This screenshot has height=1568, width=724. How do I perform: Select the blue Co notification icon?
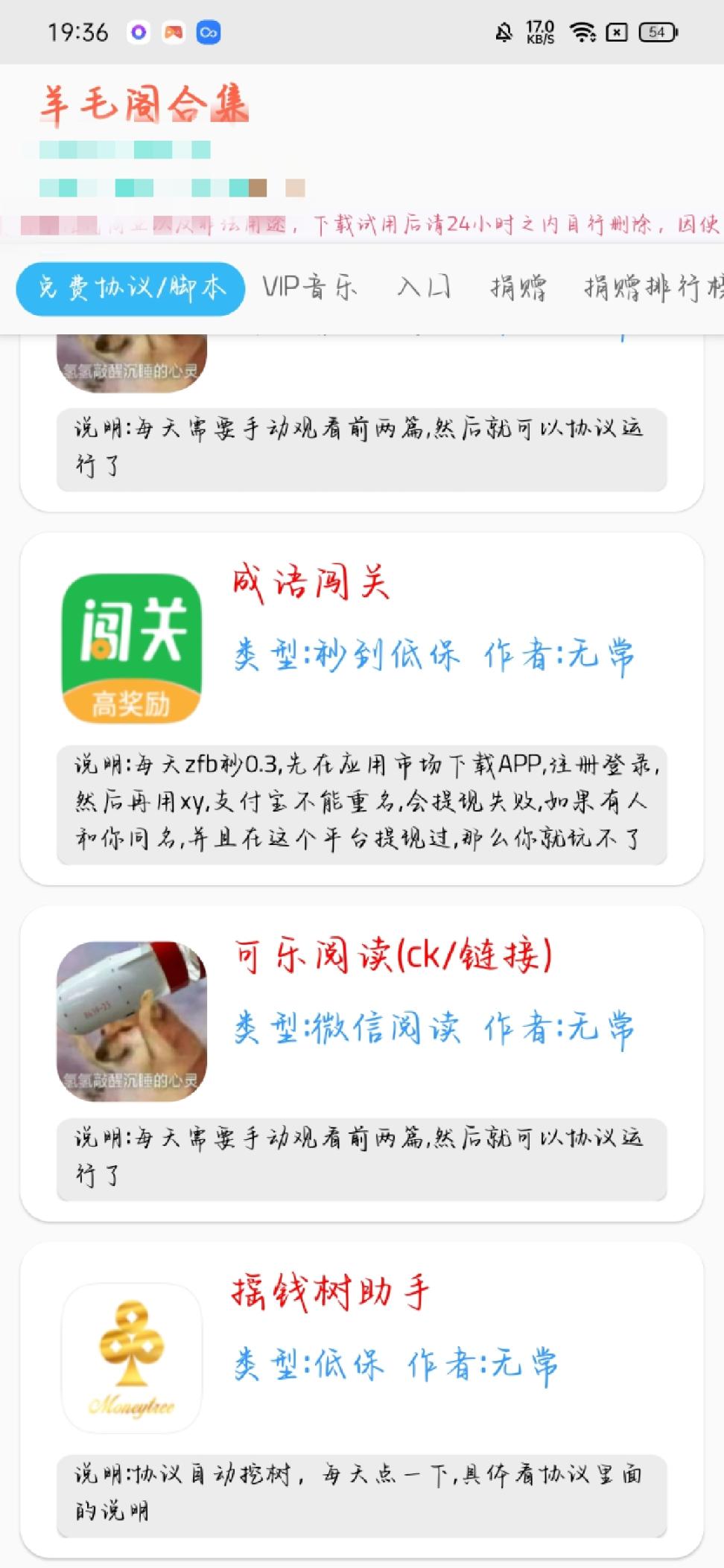pos(209,33)
